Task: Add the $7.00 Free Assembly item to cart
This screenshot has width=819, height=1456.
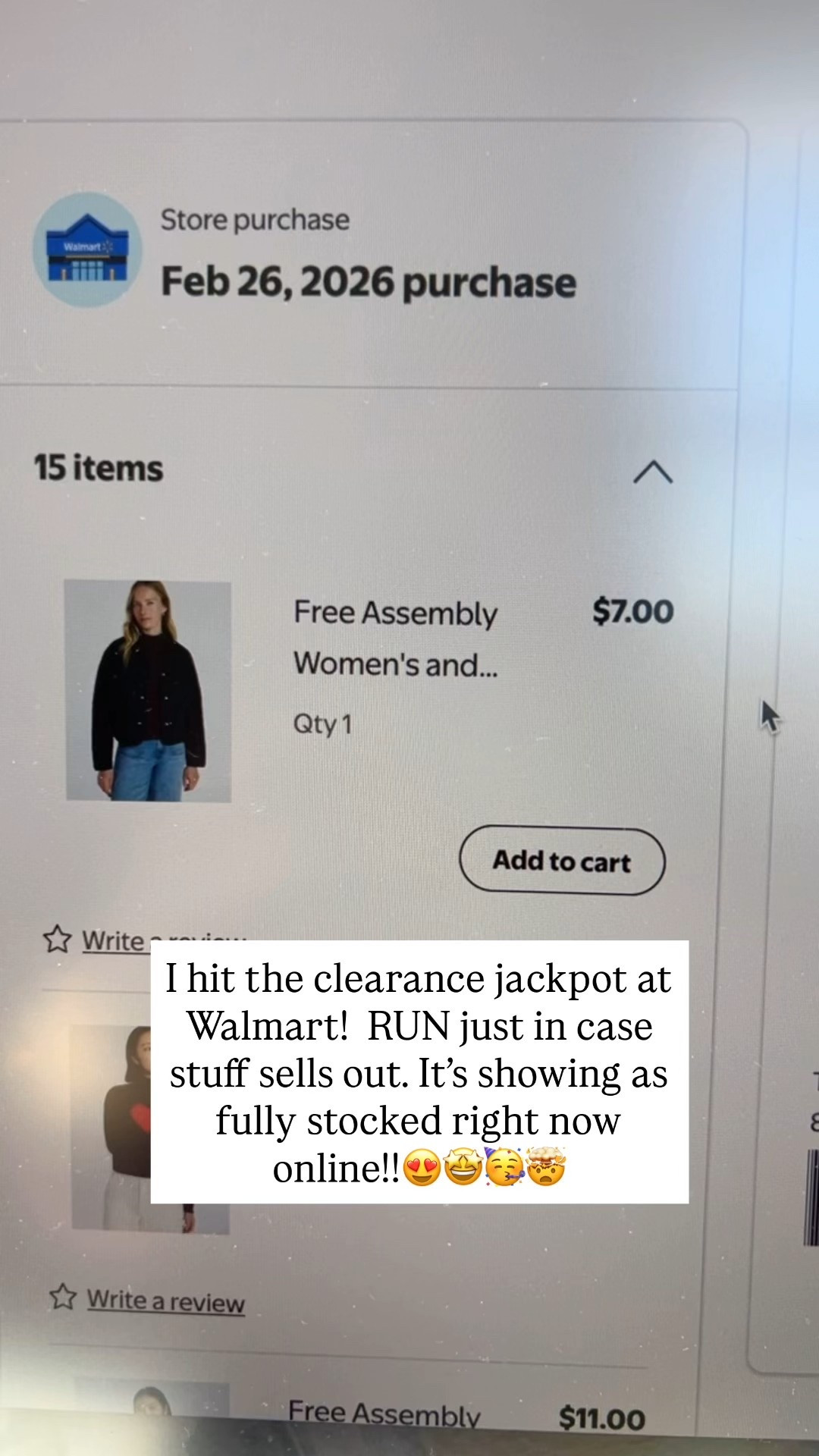Action: coord(561,861)
